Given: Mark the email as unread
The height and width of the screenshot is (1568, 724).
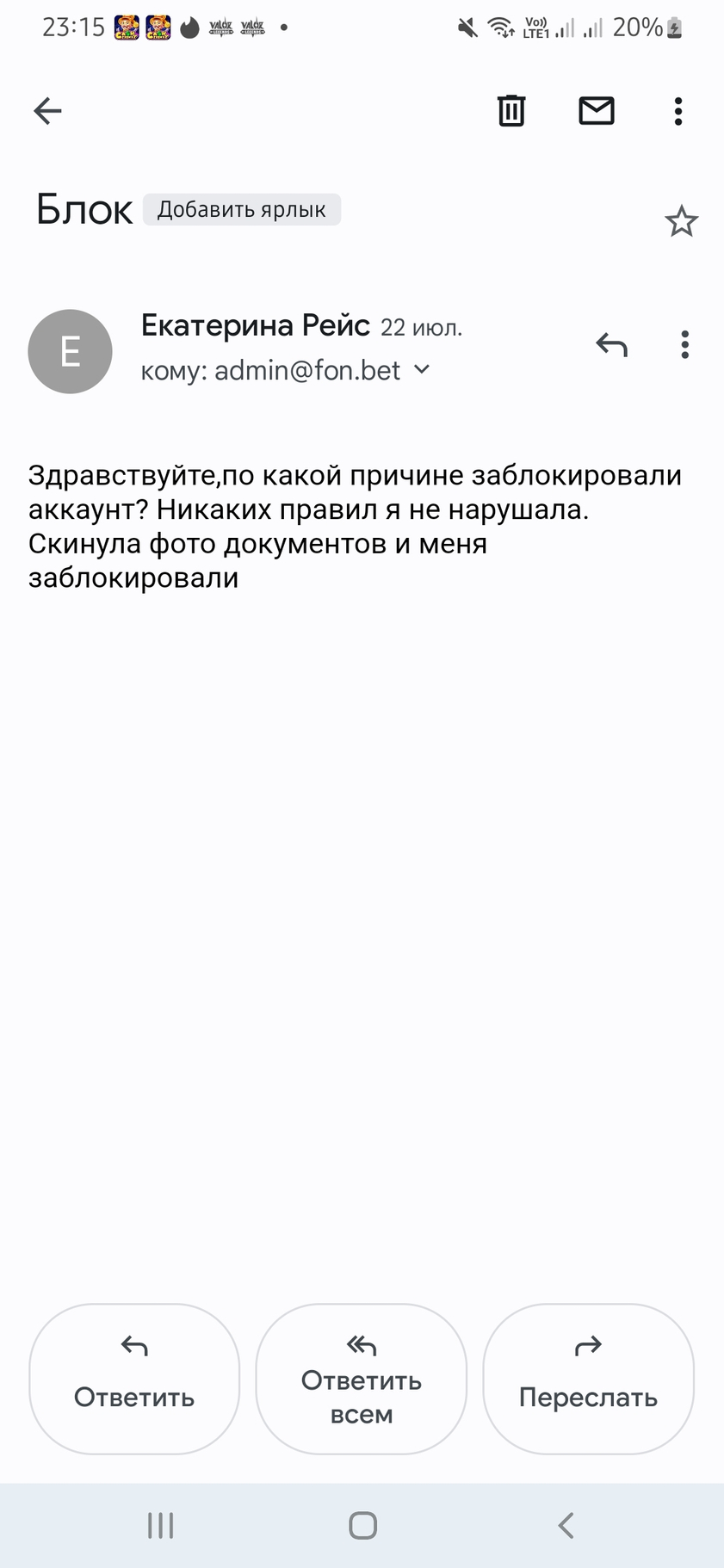Looking at the screenshot, I should (x=597, y=111).
